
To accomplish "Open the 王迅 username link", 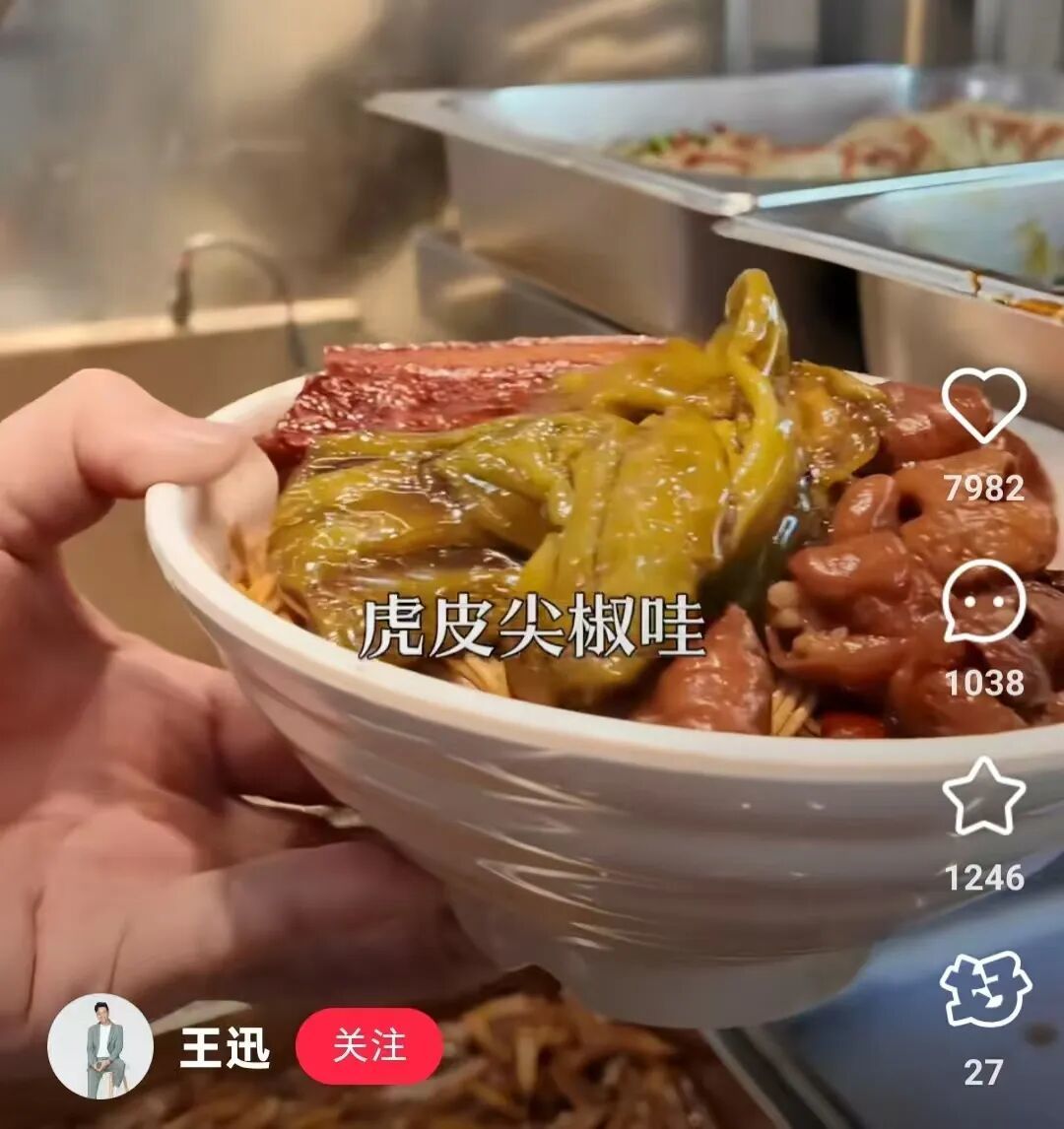I will coord(225,1048).
